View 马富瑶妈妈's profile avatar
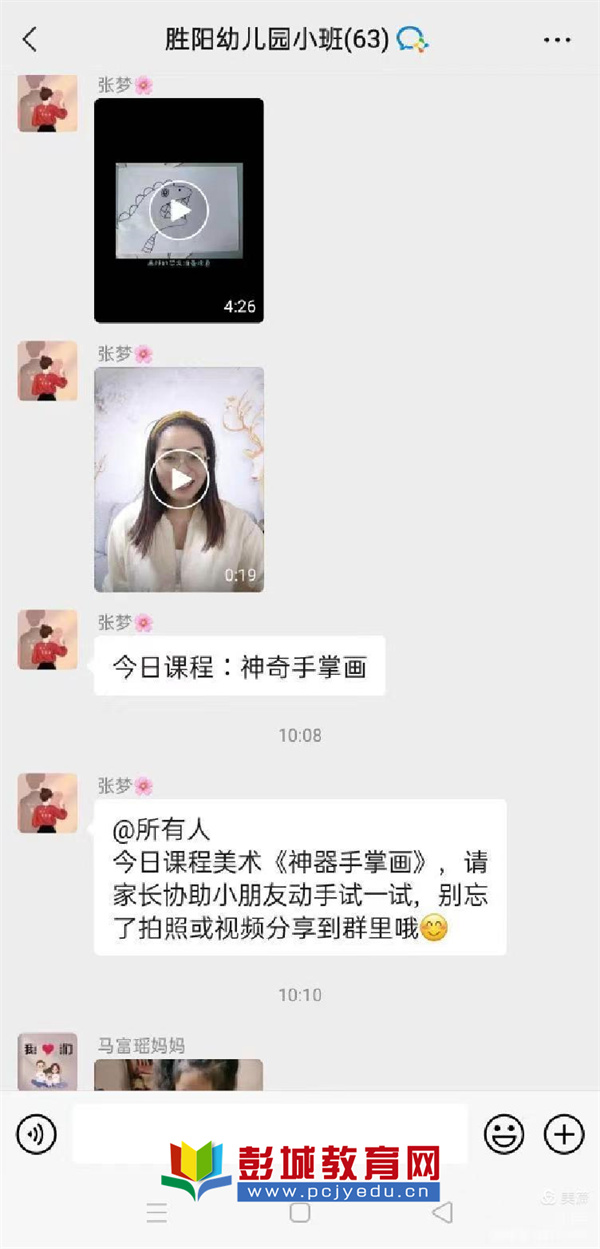 47,1063
